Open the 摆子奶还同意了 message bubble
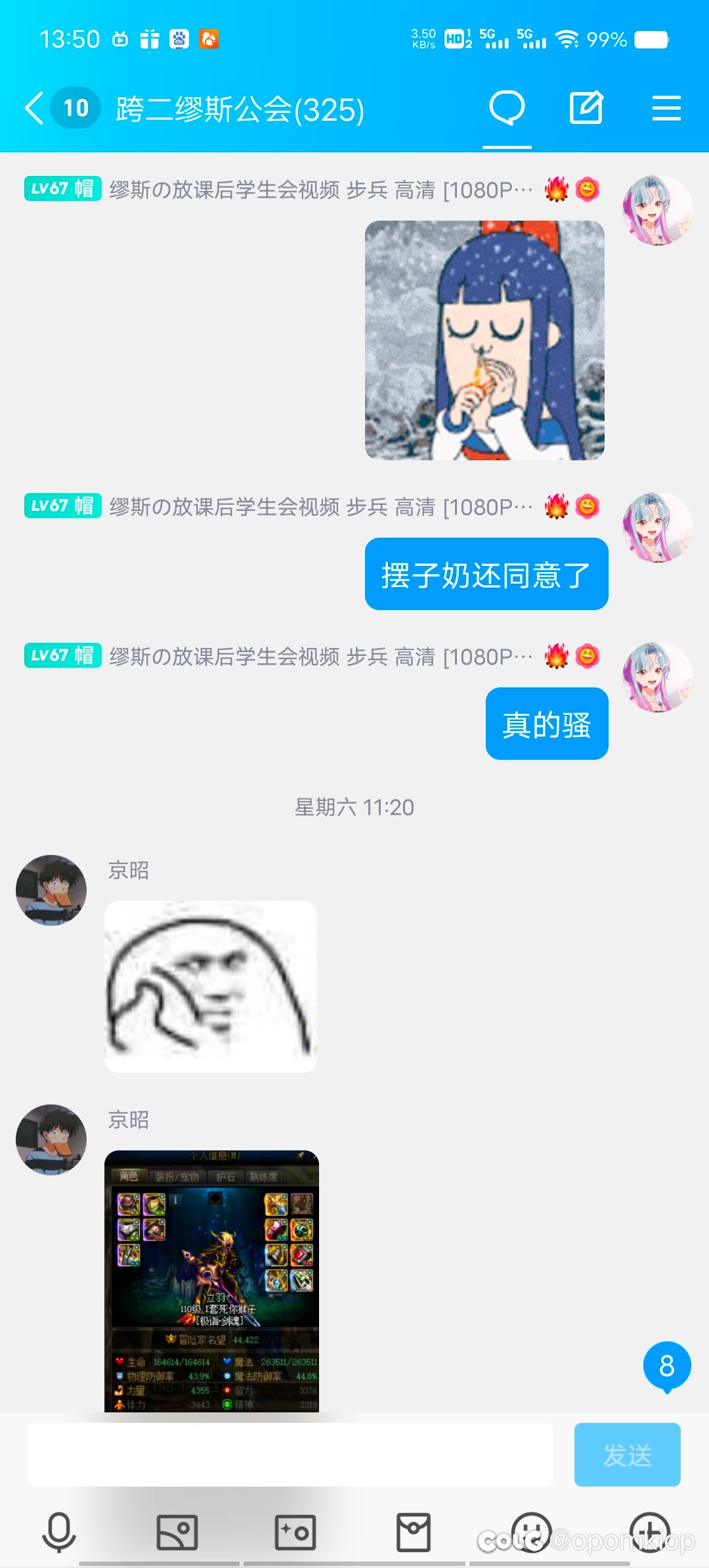This screenshot has height=1568, width=709. click(x=486, y=574)
